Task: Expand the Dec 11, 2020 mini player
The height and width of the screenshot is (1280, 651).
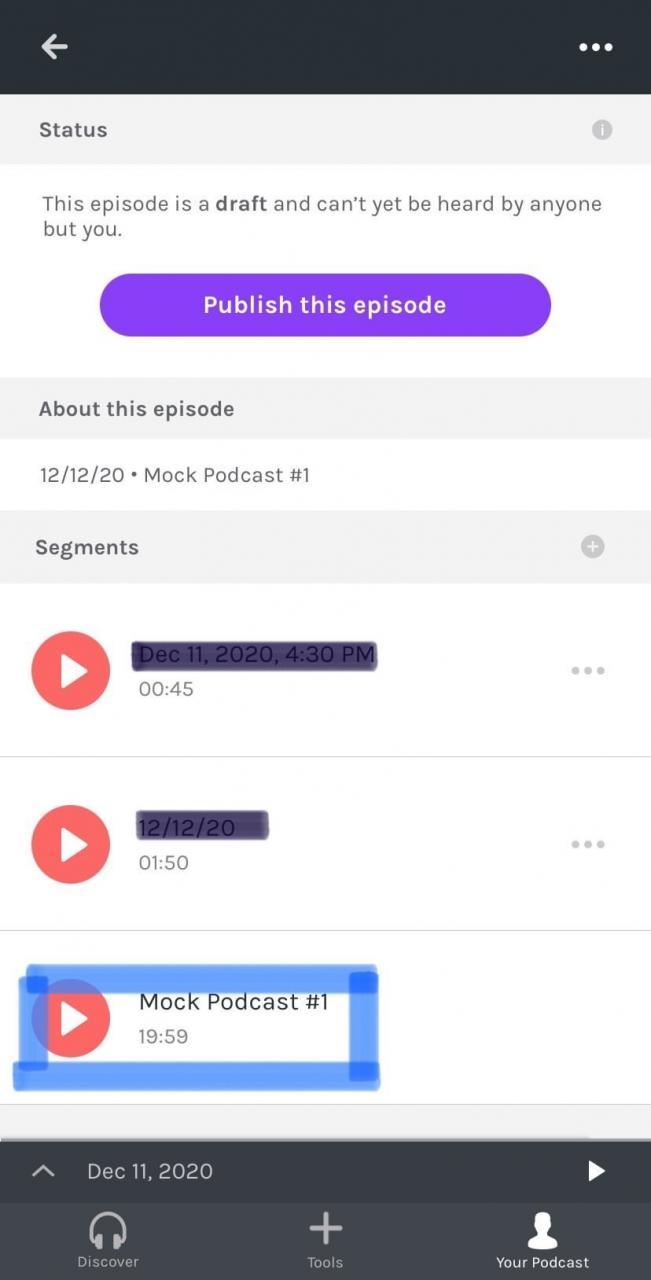Action: pos(44,1171)
